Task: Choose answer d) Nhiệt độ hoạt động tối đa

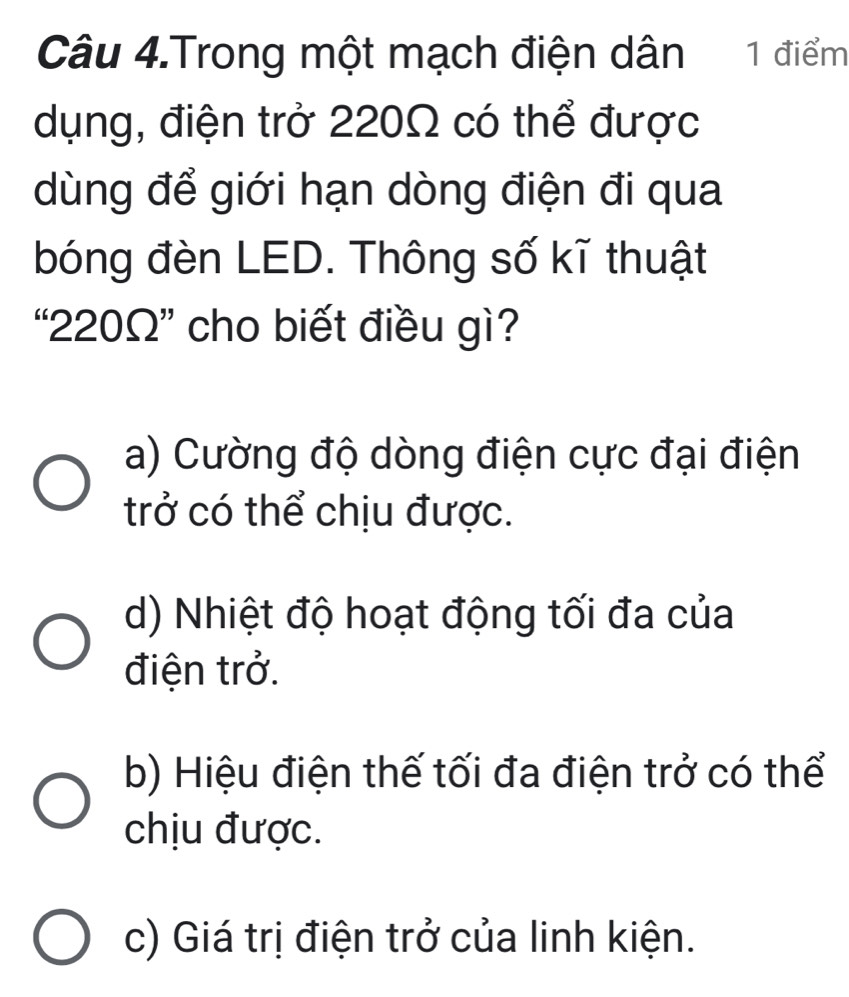Action: coord(62,640)
